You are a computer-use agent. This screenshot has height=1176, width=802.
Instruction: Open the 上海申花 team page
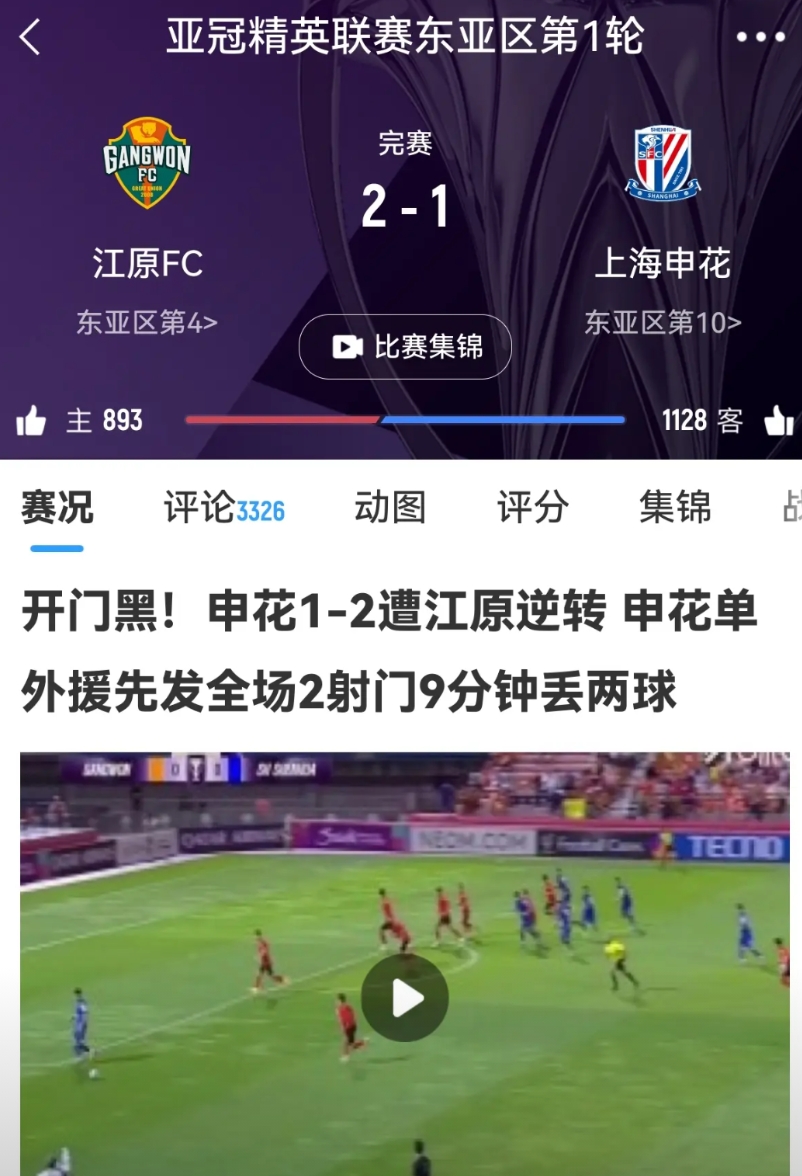click(662, 163)
